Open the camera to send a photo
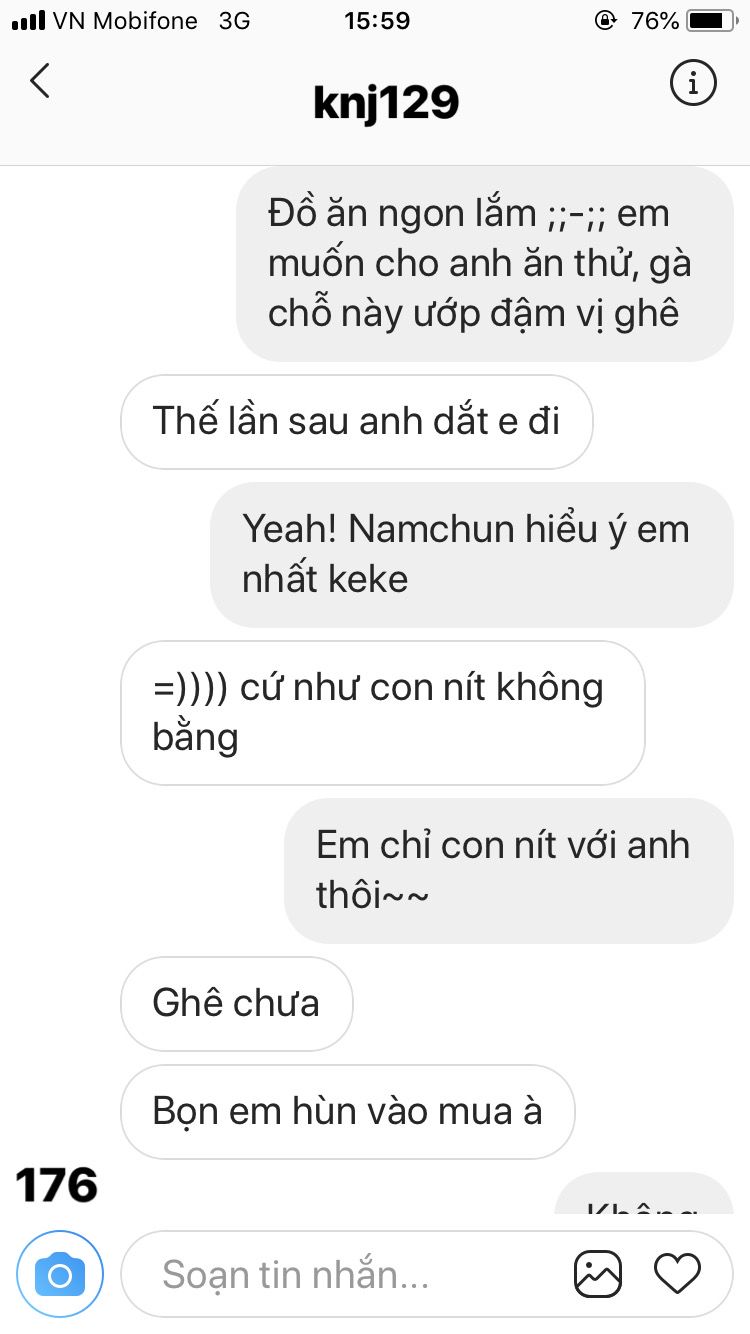 click(x=59, y=1274)
